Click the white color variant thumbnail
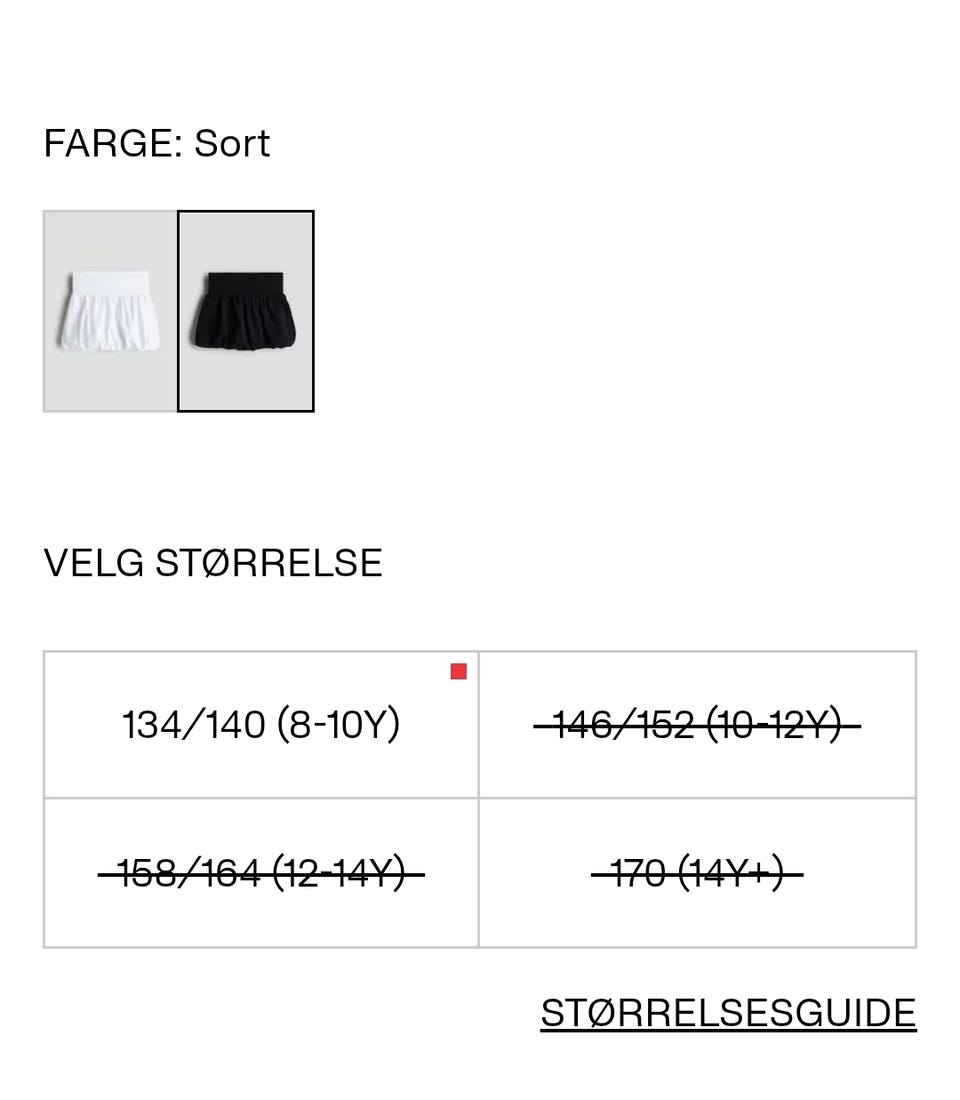 [109, 311]
